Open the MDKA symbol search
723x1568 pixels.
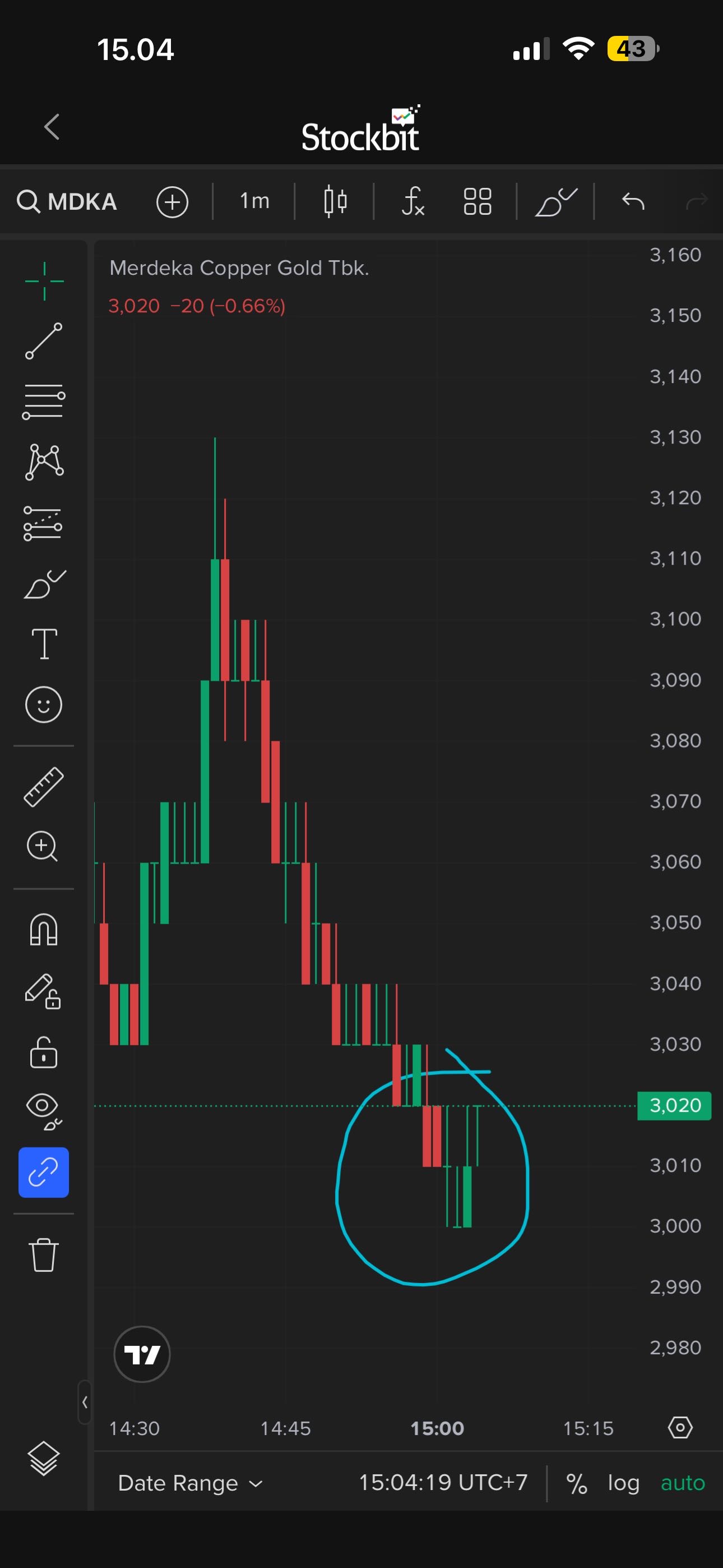tap(67, 201)
